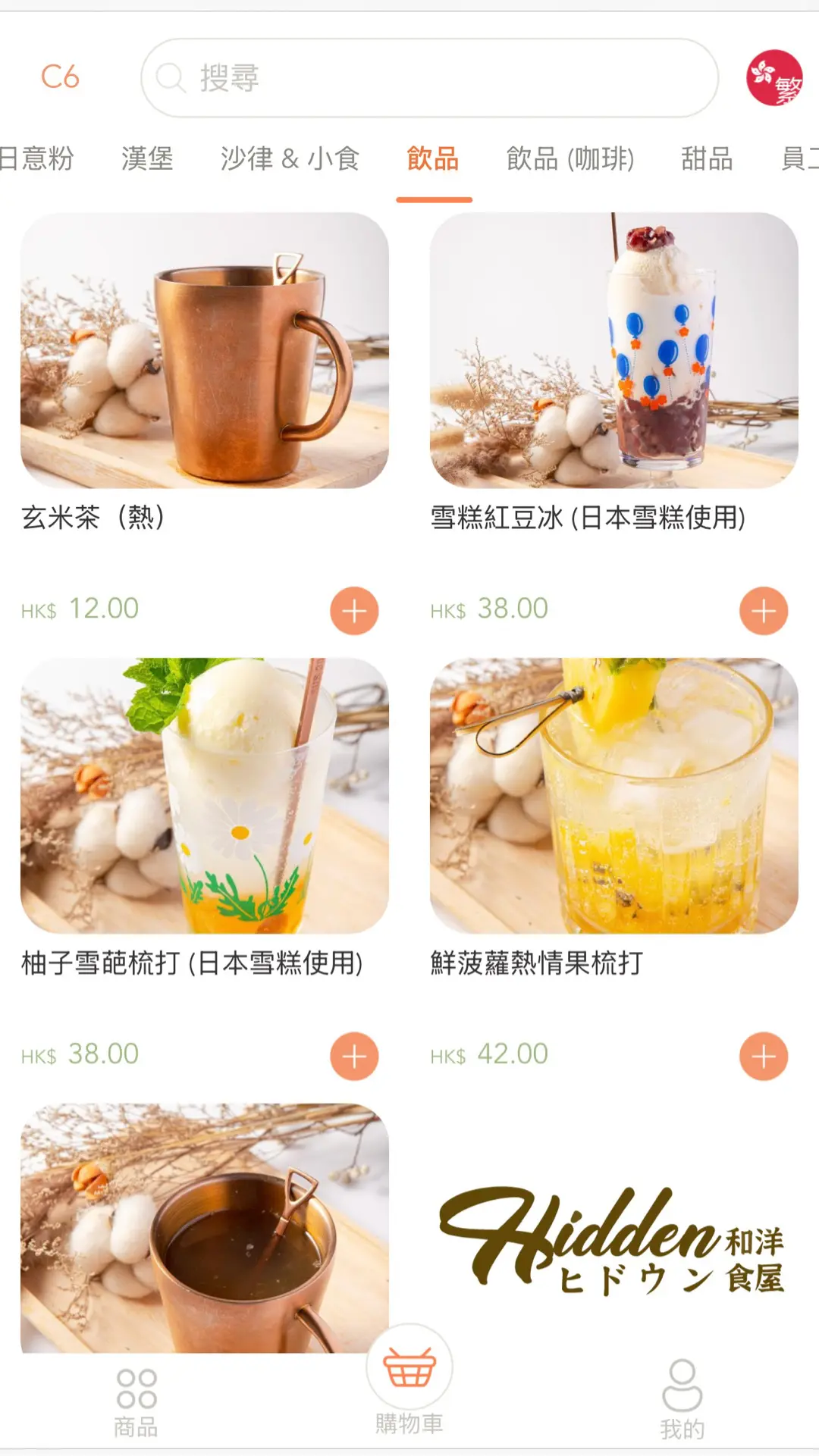Open the 柚子雪葩梳打 product card

(204, 796)
